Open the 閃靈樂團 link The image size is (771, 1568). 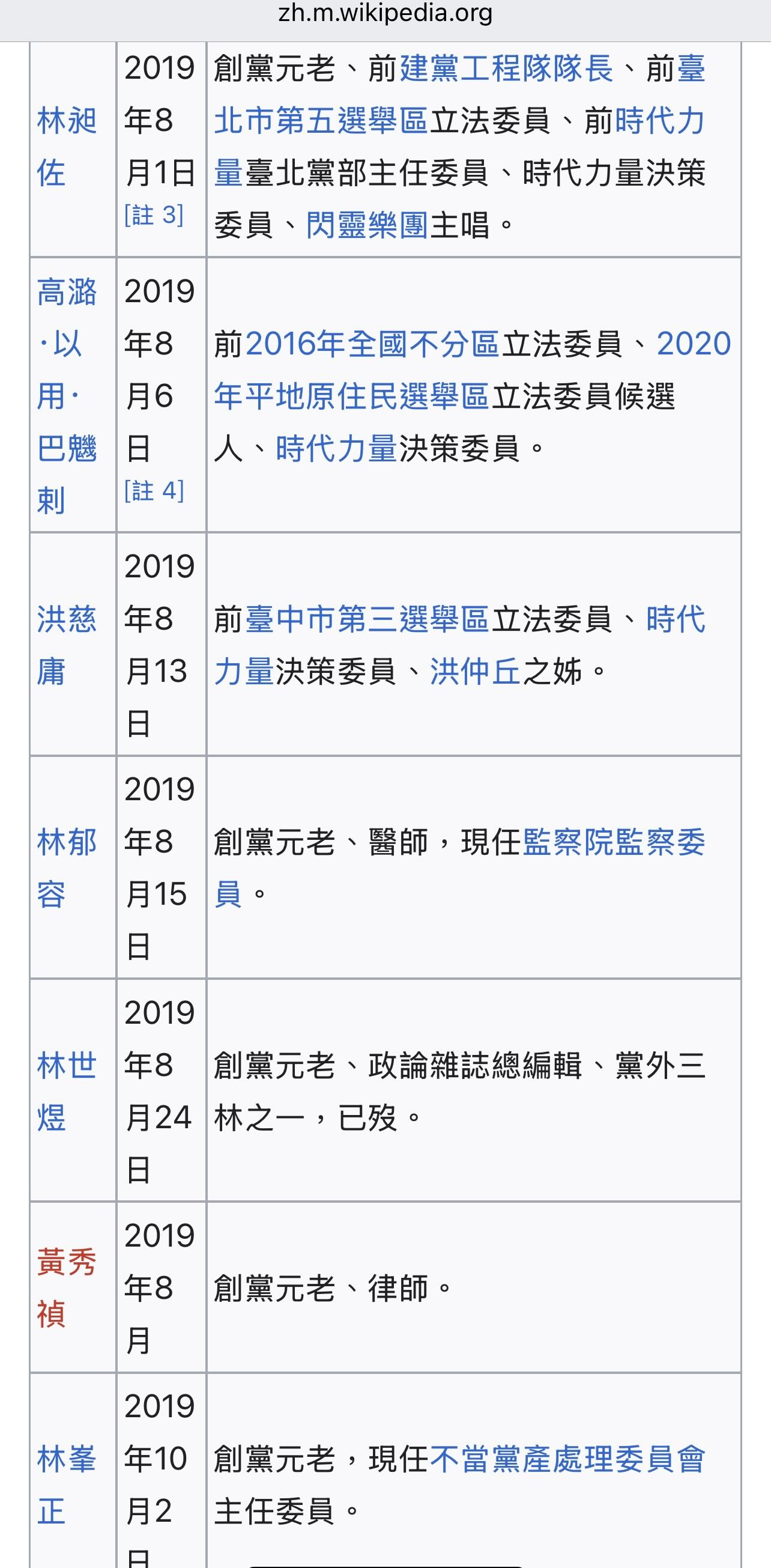point(367,226)
